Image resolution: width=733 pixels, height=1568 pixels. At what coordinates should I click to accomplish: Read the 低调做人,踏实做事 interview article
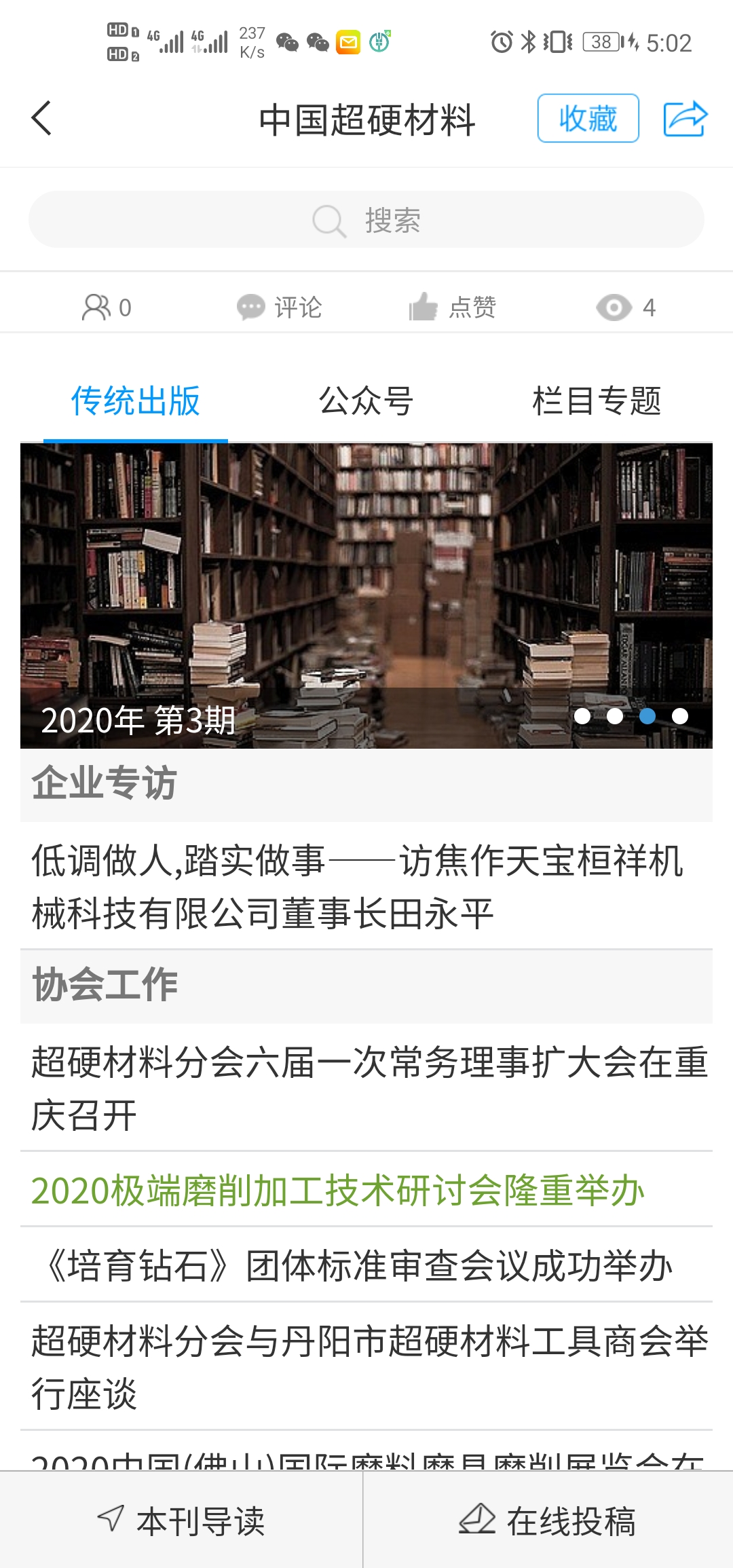coord(358,886)
